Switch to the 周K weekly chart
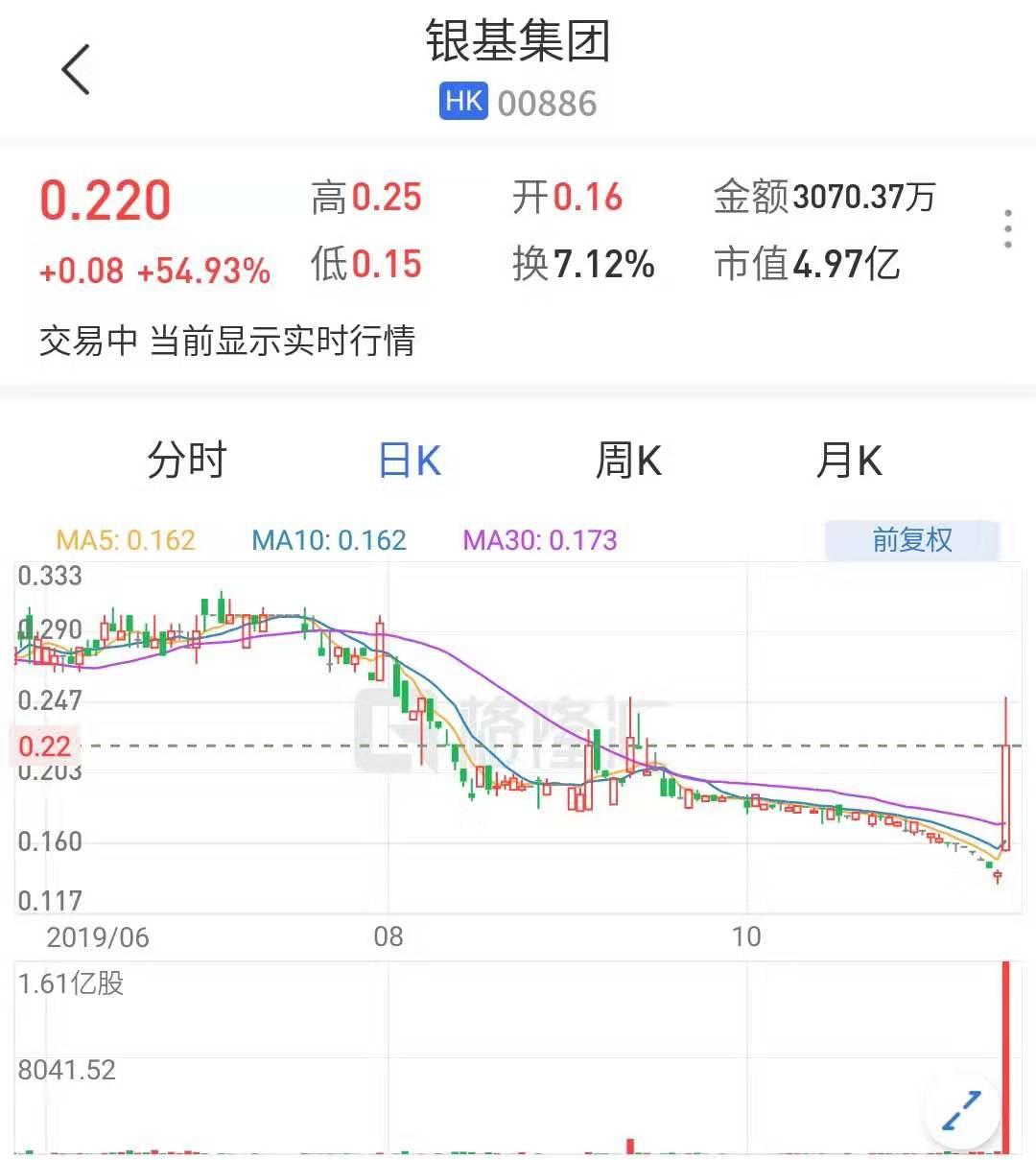Screen dimensions: 1036x1160 tap(628, 461)
